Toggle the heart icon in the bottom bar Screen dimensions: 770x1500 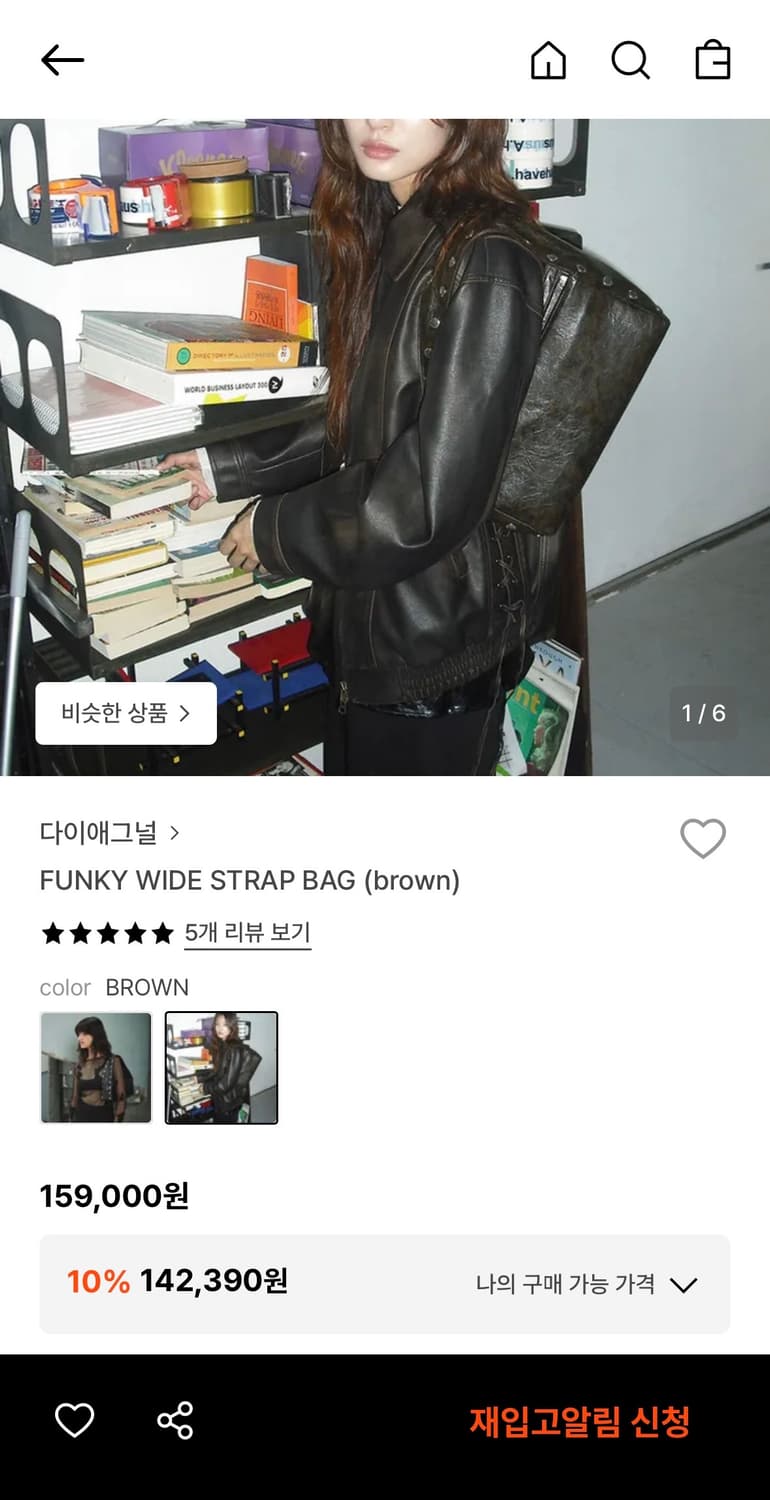click(75, 1417)
